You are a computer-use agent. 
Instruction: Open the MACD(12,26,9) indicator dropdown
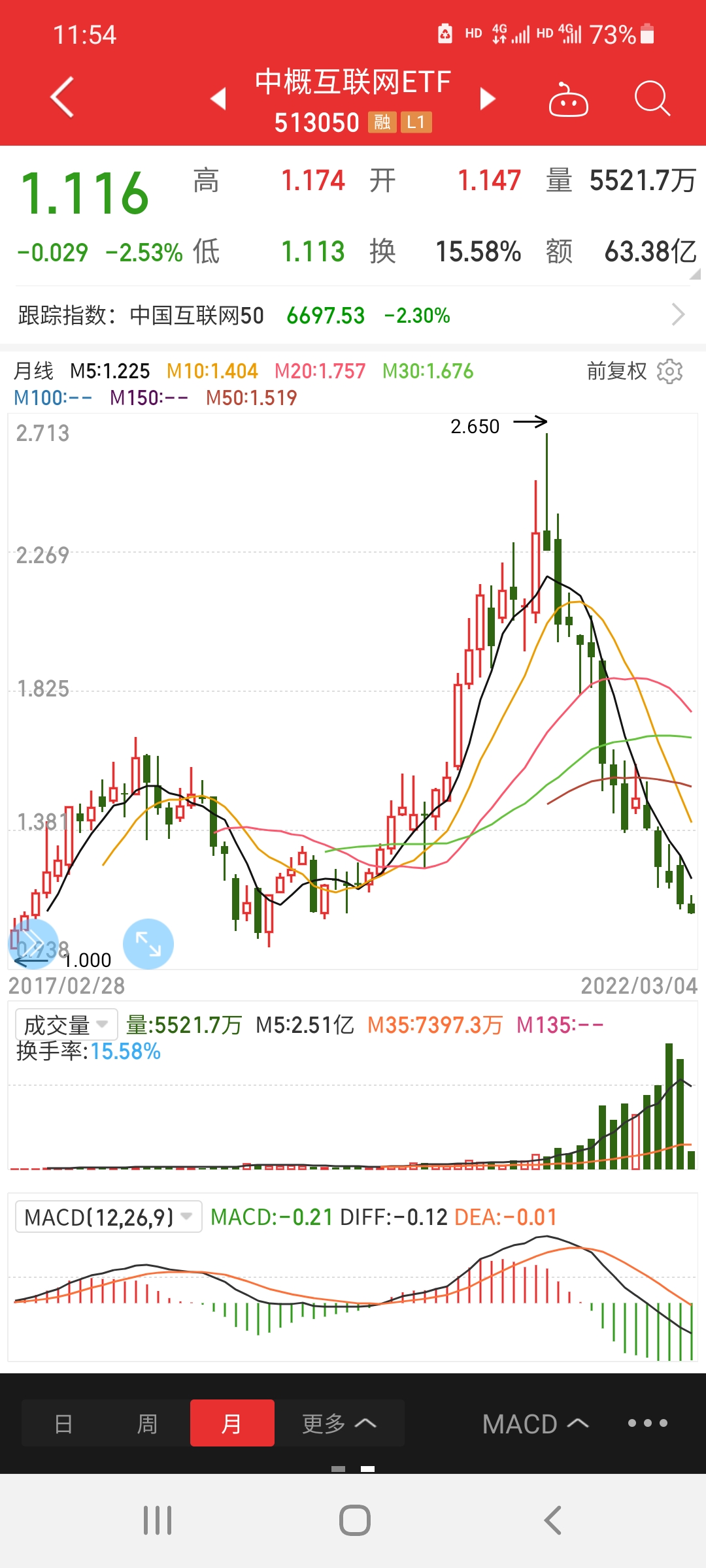pos(109,1217)
